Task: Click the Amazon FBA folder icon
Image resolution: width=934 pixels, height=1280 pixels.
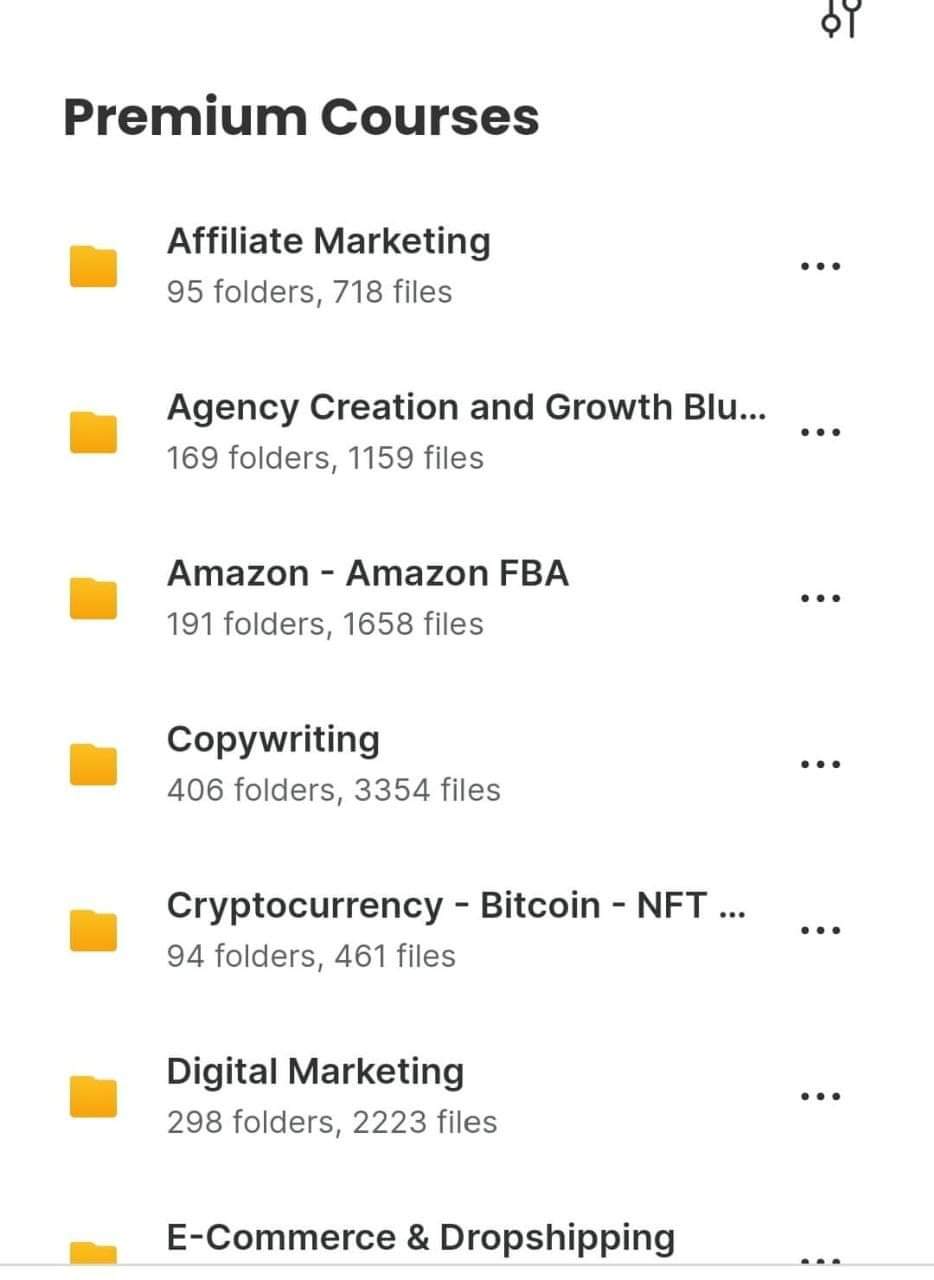Action: [x=93, y=597]
